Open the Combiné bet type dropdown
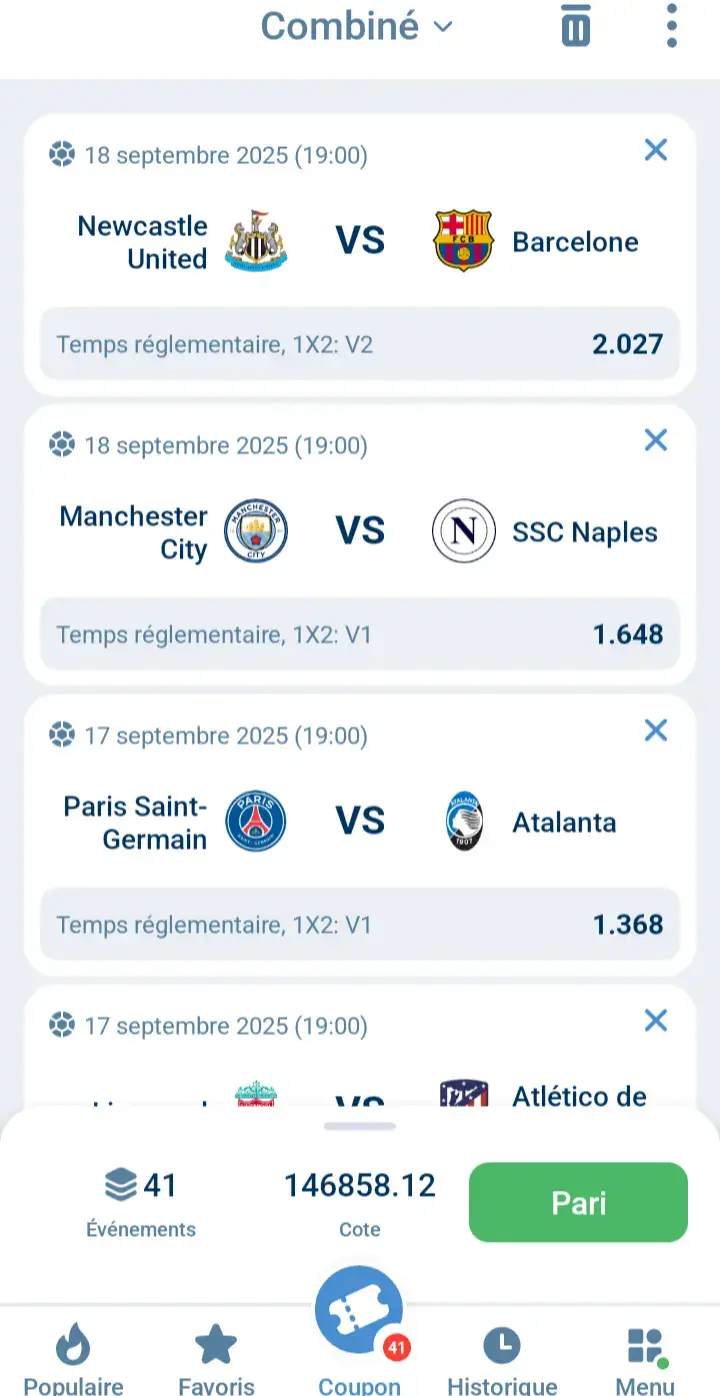The image size is (720, 1396). coord(356,26)
